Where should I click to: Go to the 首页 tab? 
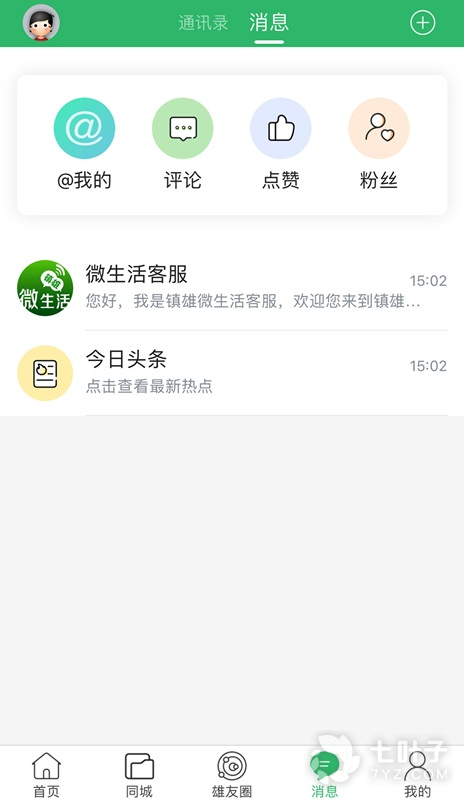pyautogui.click(x=46, y=774)
